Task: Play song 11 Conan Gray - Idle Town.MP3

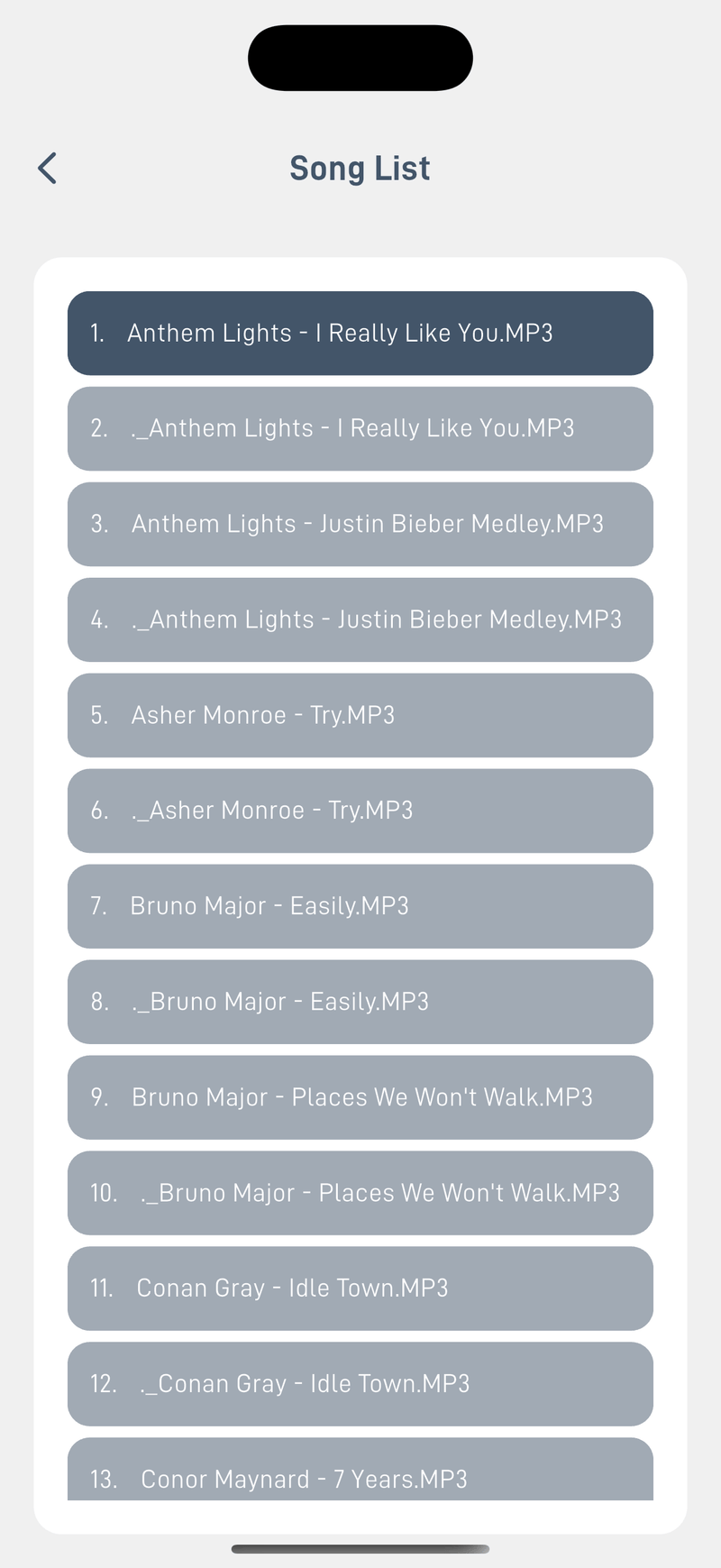Action: click(360, 1288)
